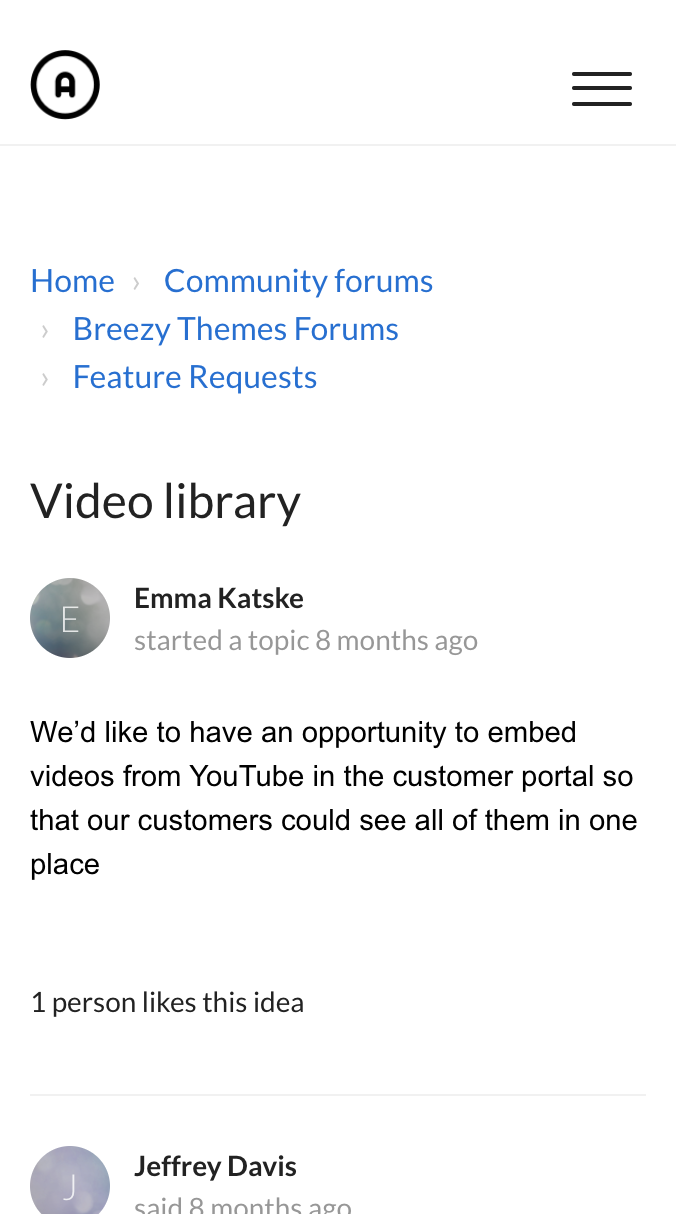Go to the Feature Requests forum
676x1214 pixels.
tap(194, 377)
